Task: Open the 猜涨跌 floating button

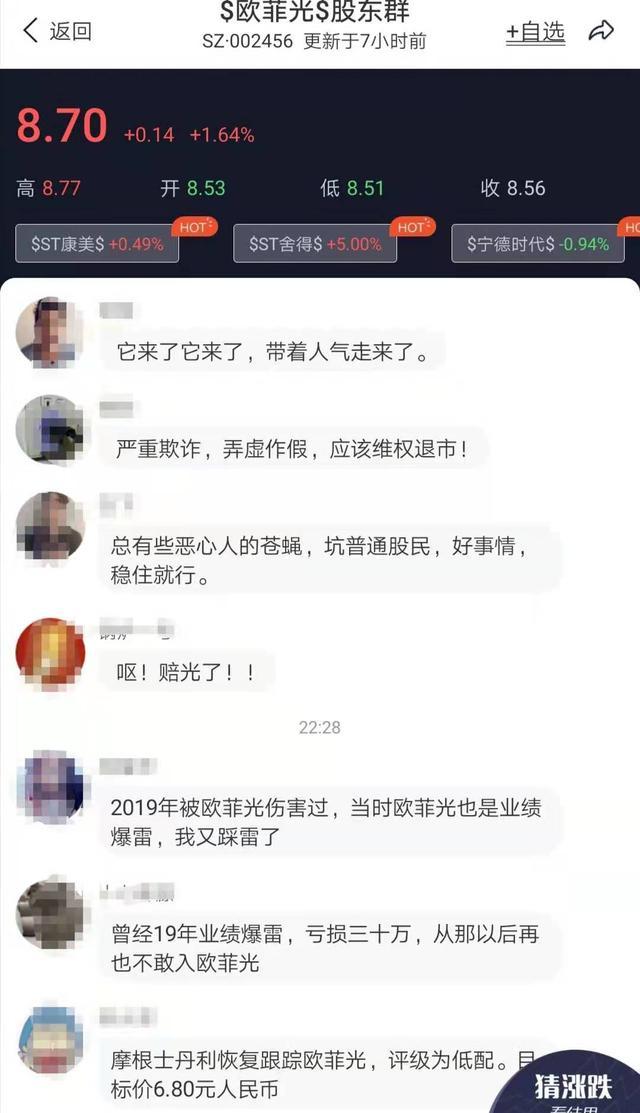Action: pyautogui.click(x=573, y=1085)
